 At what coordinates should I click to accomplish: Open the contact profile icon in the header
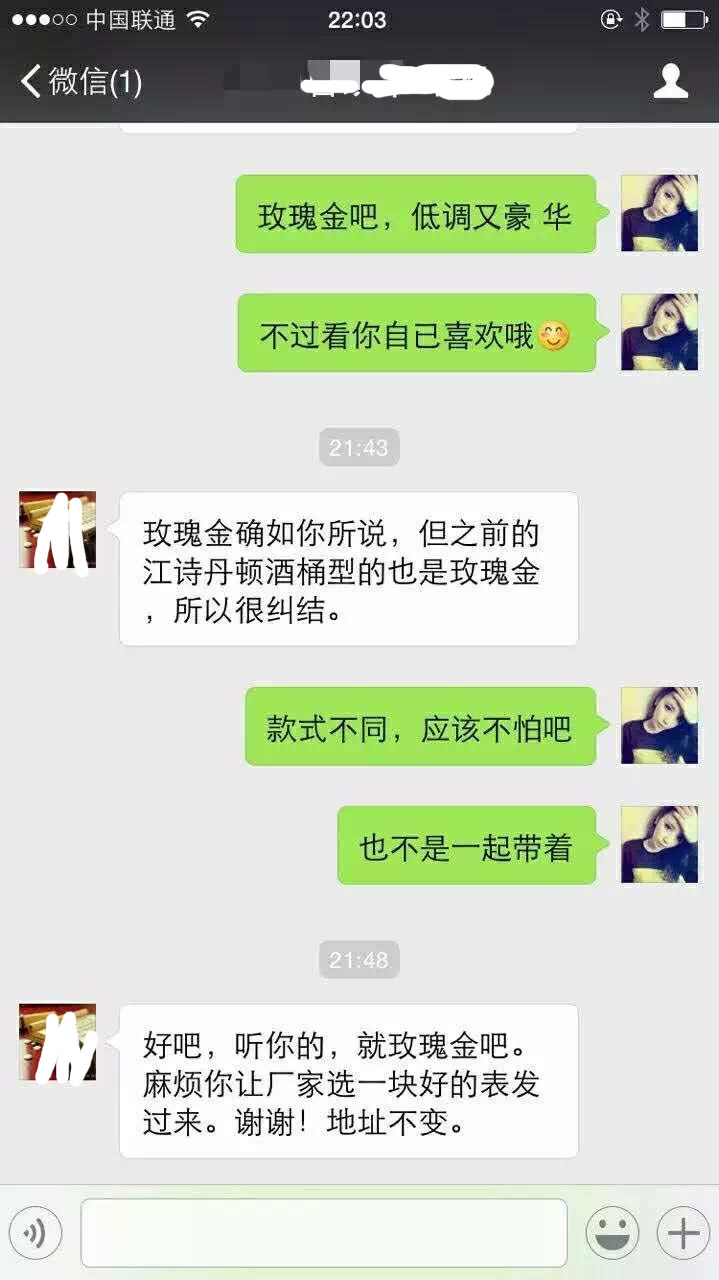pyautogui.click(x=671, y=82)
